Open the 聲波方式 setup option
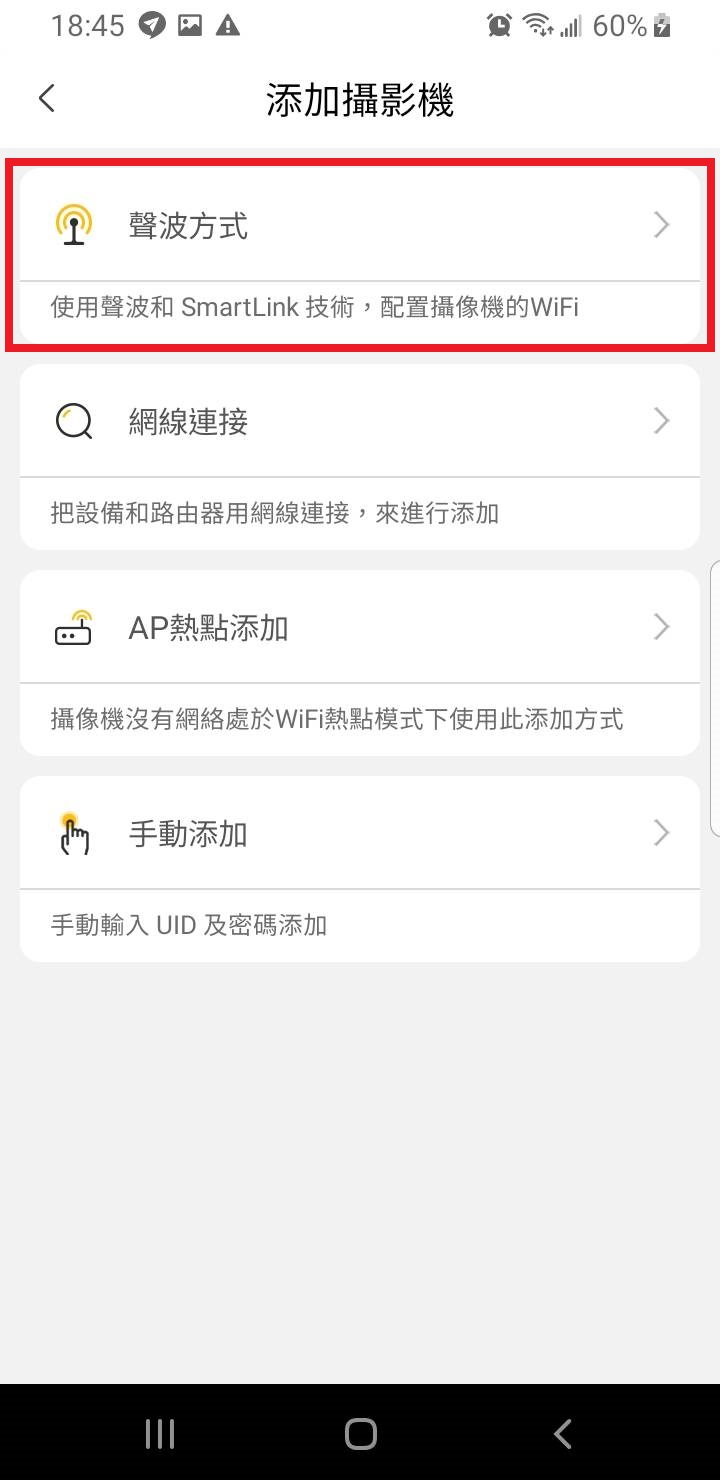Viewport: 720px width, 1480px height. [x=360, y=225]
